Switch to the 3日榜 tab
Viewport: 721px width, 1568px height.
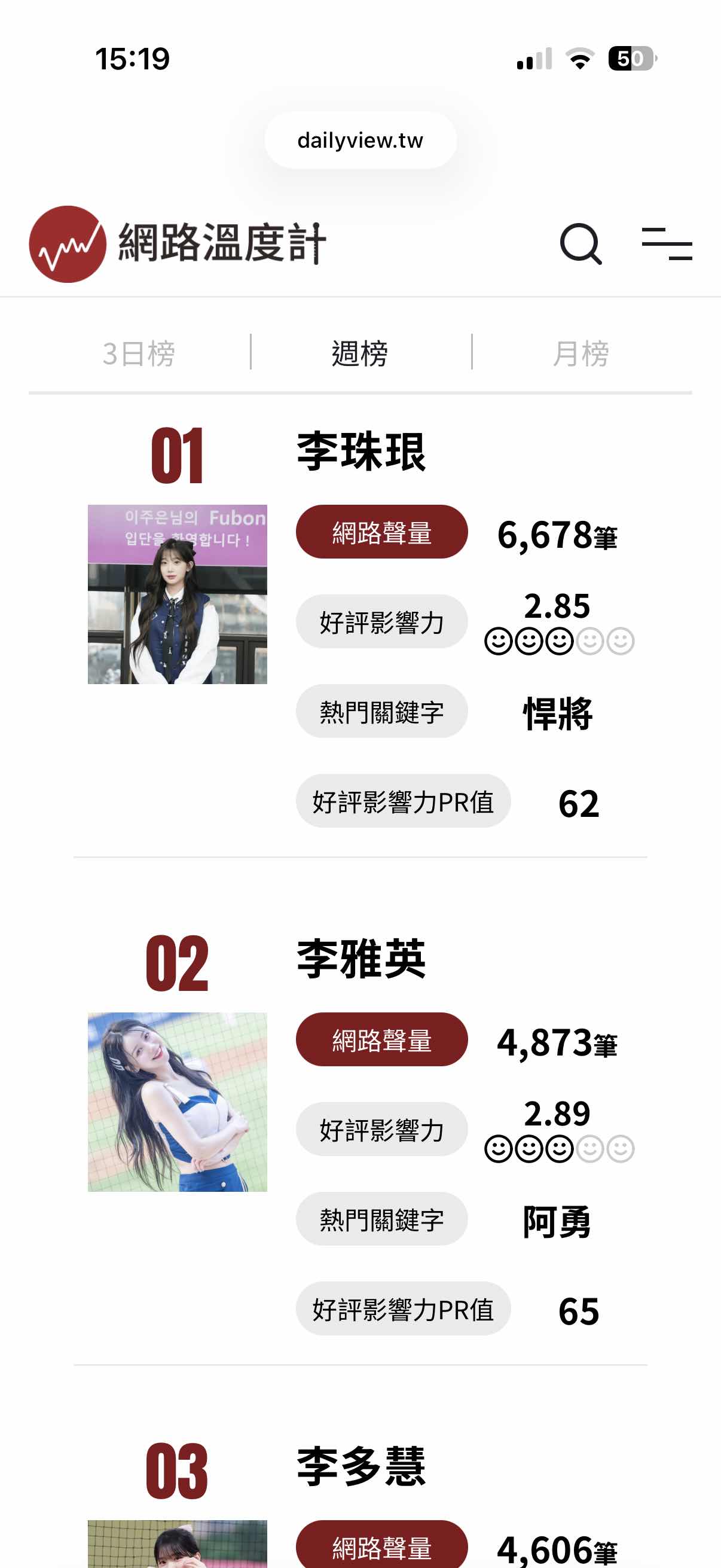click(139, 353)
